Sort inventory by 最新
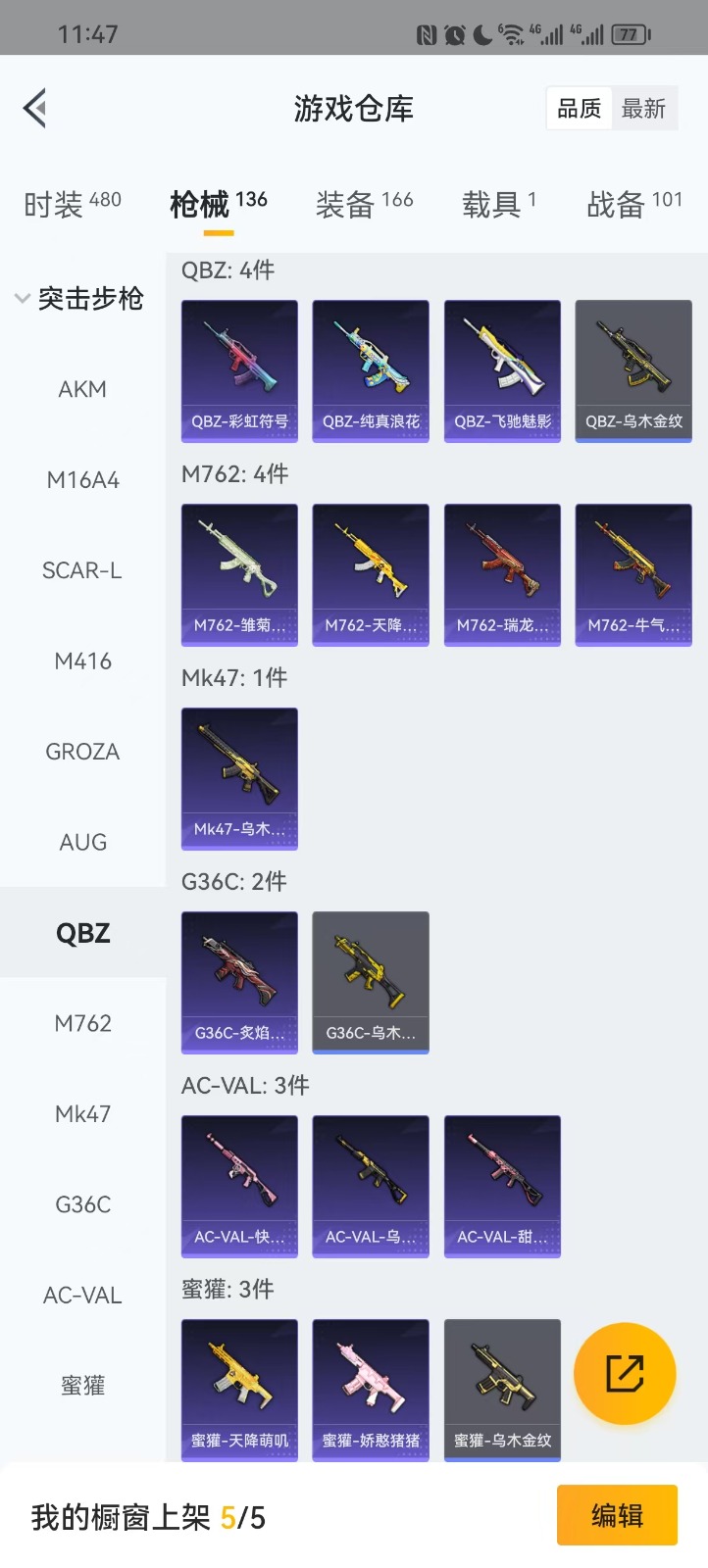This screenshot has height=1568, width=708. (643, 109)
